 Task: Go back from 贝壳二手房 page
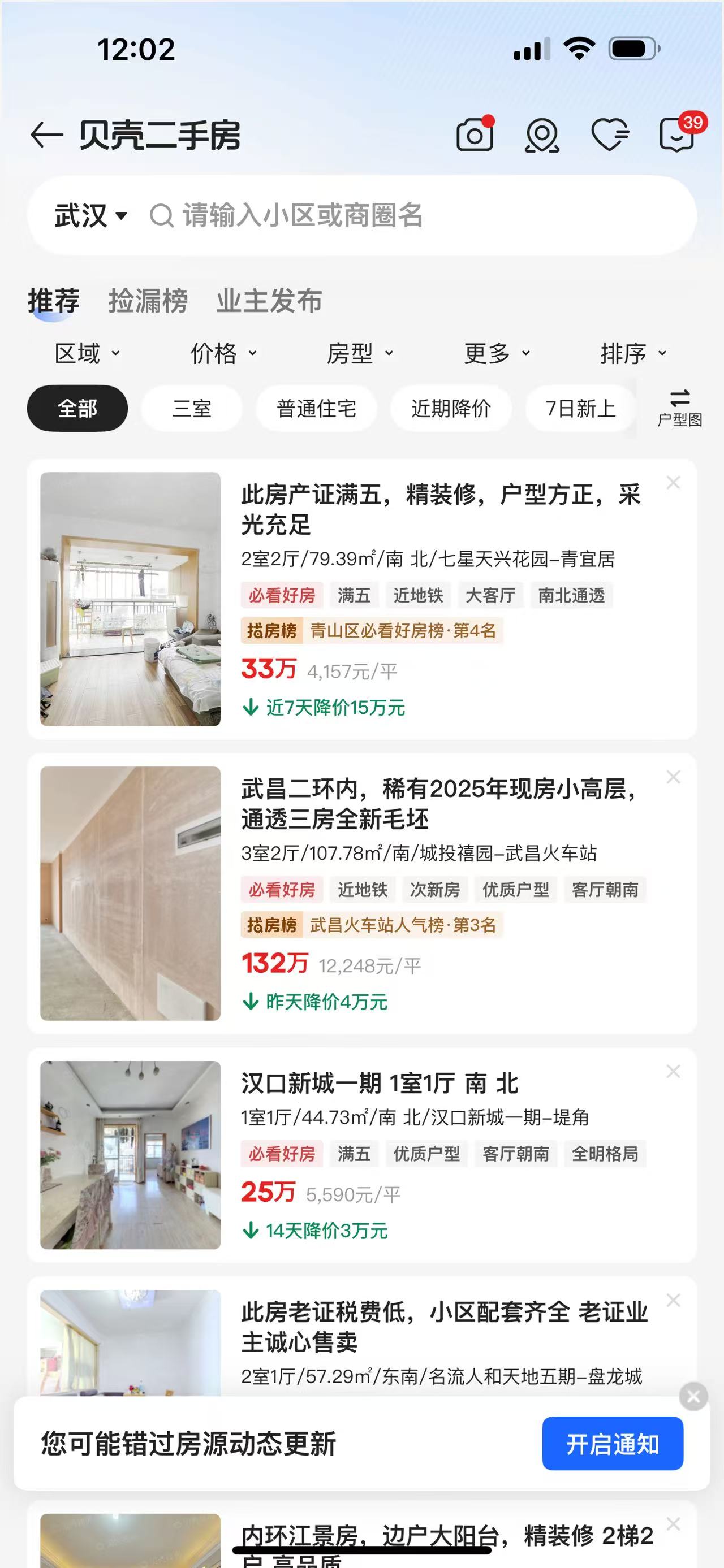(x=47, y=135)
